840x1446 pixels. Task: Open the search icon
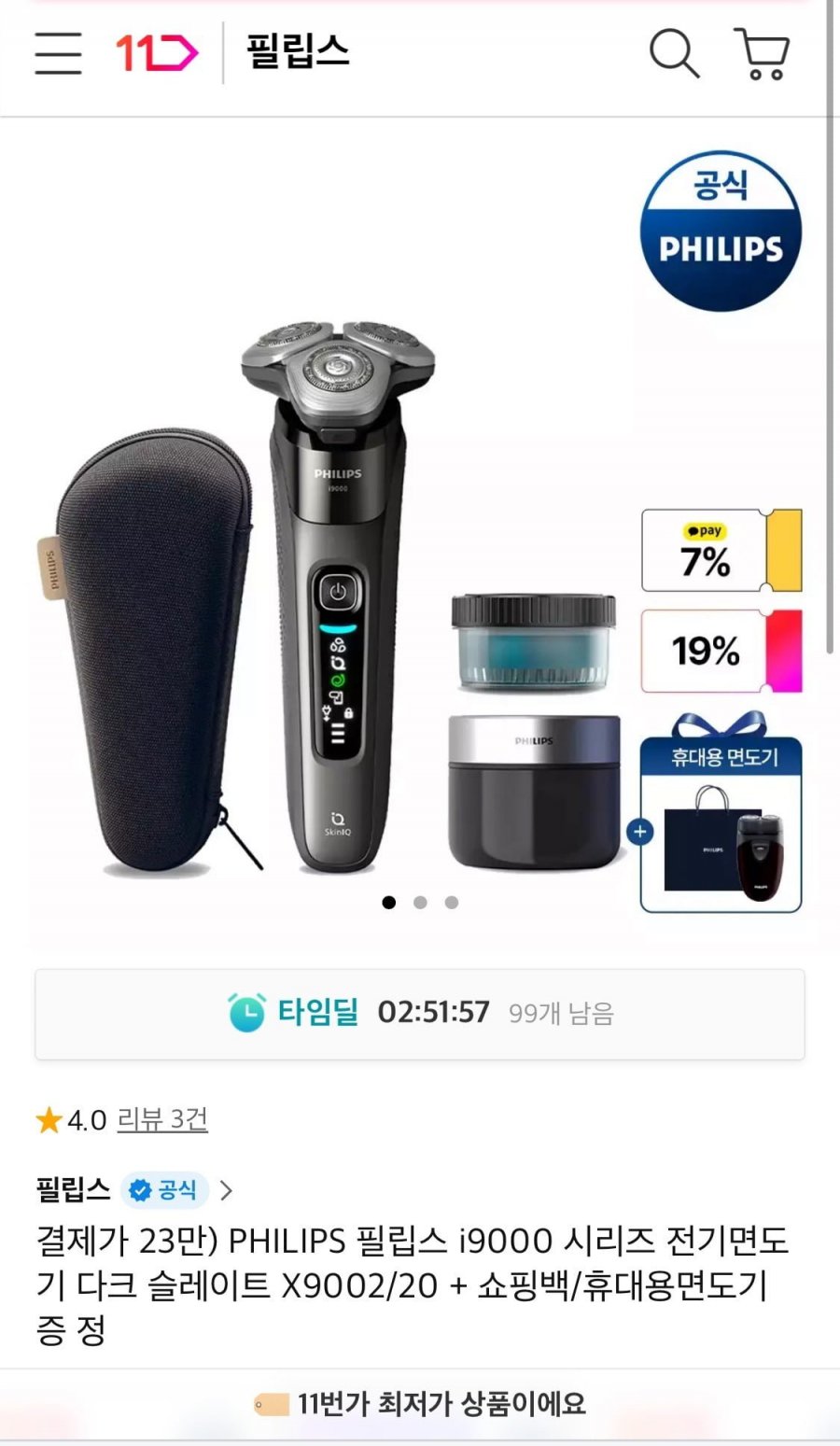pyautogui.click(x=673, y=53)
